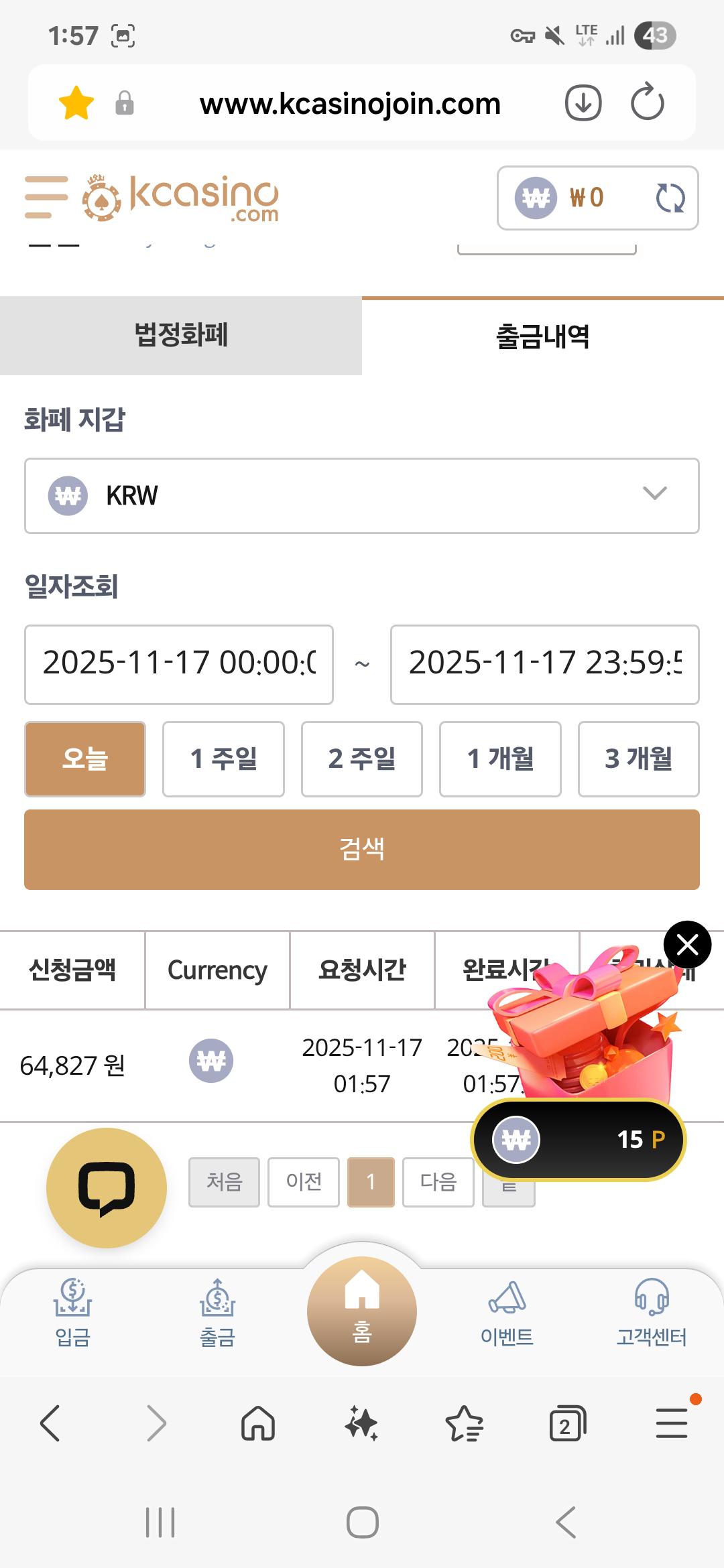Choose the 3 개월 date range
The height and width of the screenshot is (1568, 724).
tap(638, 759)
